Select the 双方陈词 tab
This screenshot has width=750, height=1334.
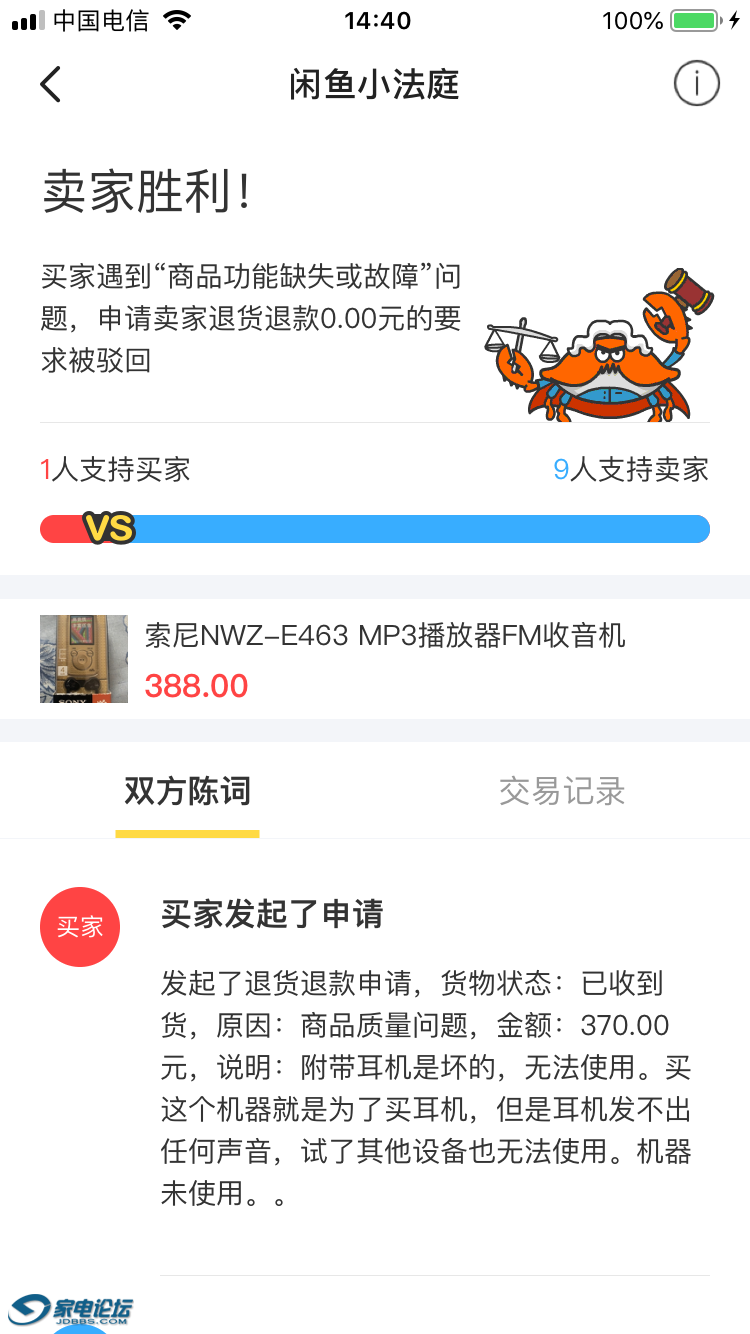(186, 791)
